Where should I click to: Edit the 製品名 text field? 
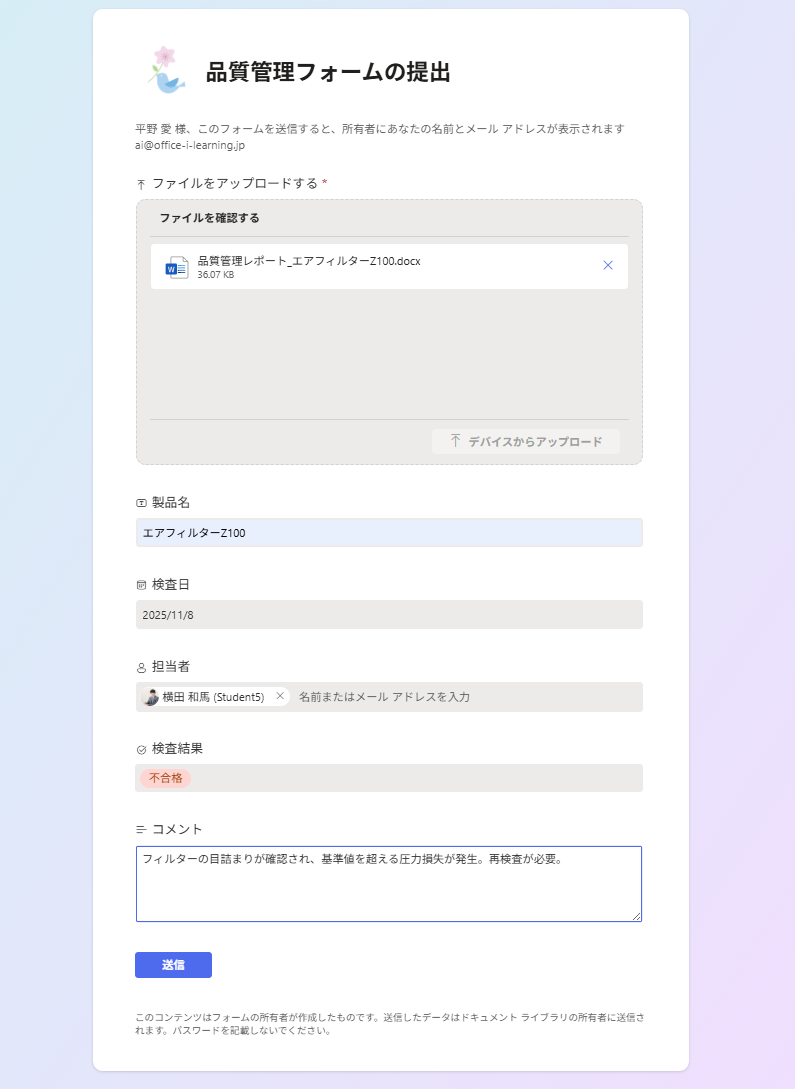[389, 533]
